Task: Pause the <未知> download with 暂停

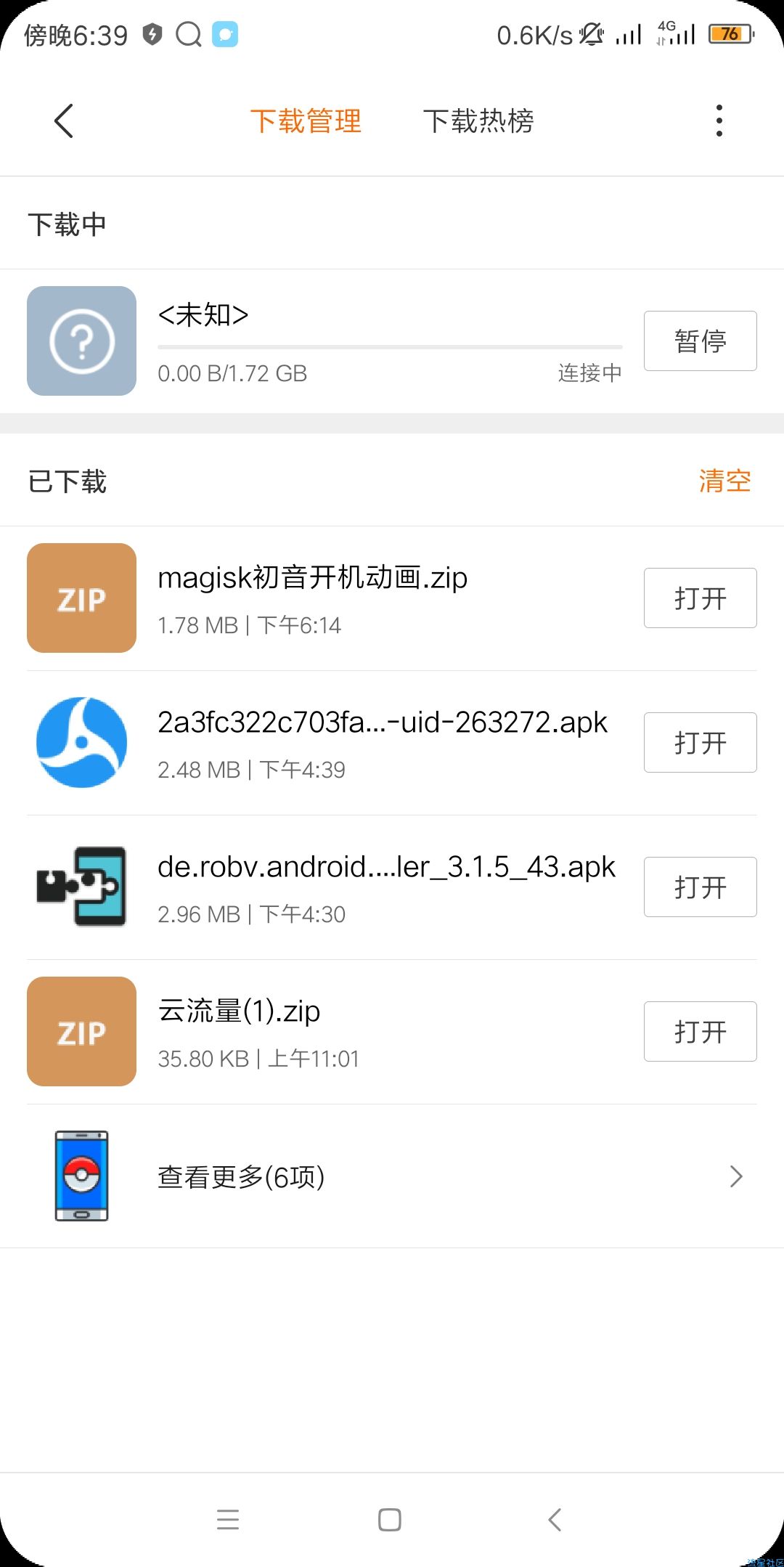Action: click(x=701, y=341)
